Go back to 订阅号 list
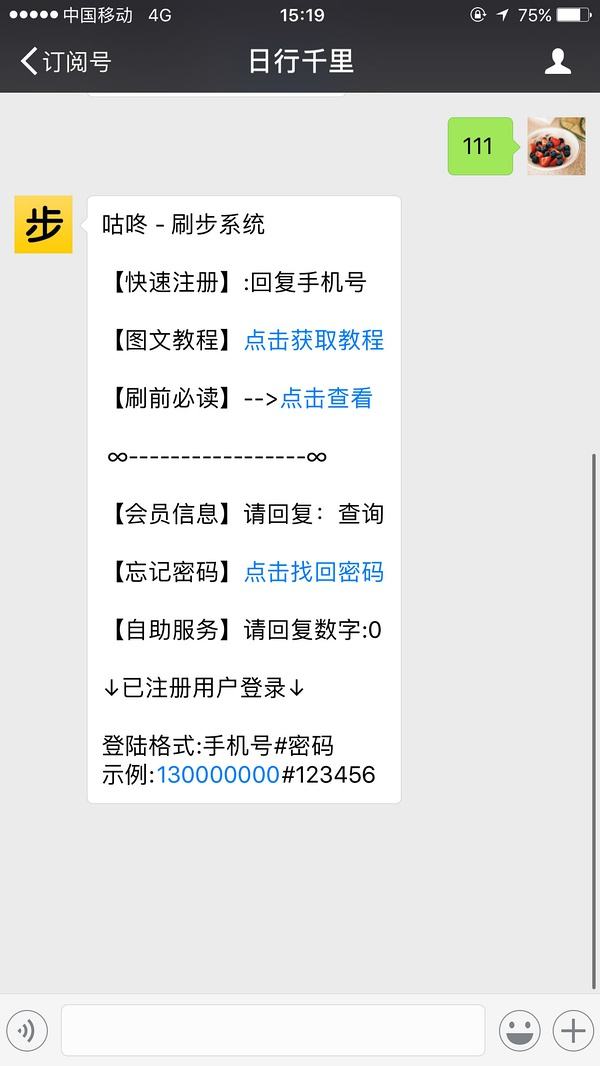 coord(66,61)
